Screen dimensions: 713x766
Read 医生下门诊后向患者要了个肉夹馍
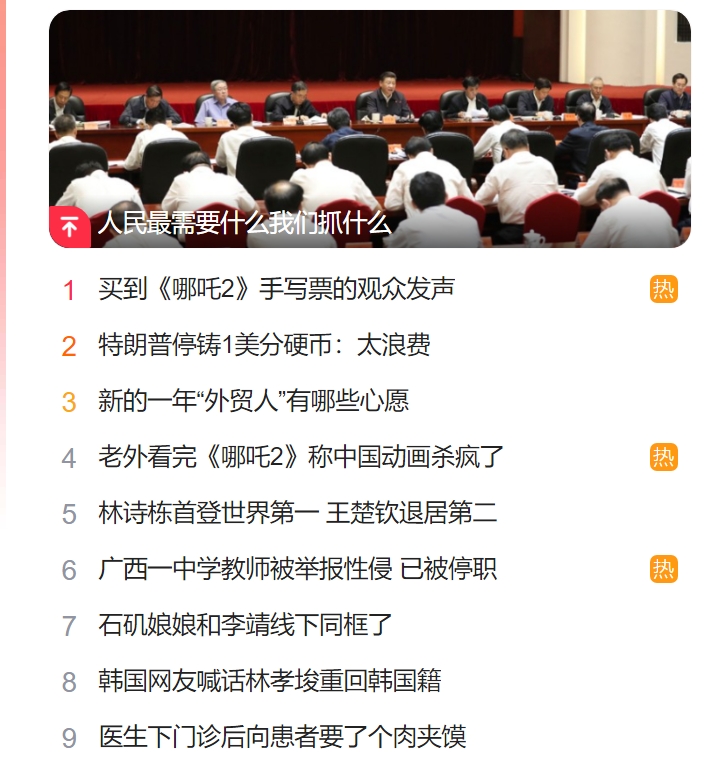tap(282, 738)
